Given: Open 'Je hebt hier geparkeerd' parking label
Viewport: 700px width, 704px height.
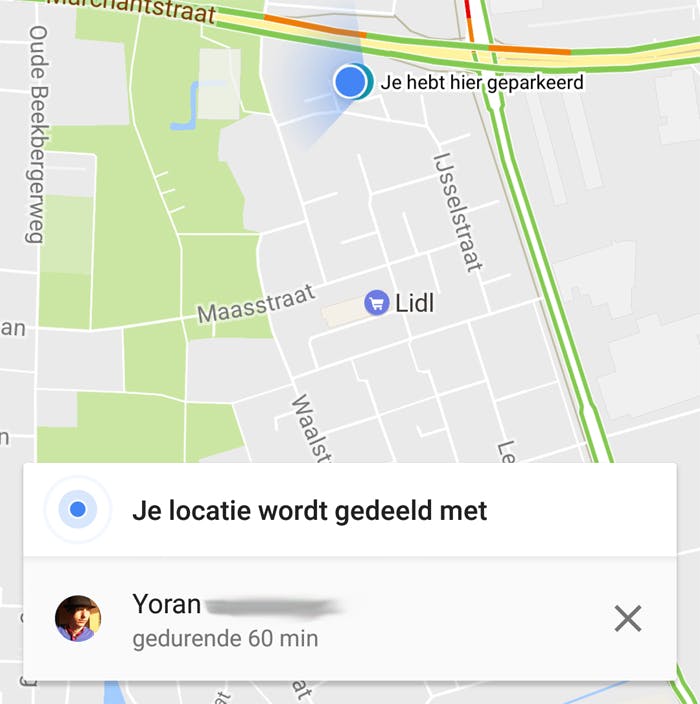Looking at the screenshot, I should tap(482, 83).
